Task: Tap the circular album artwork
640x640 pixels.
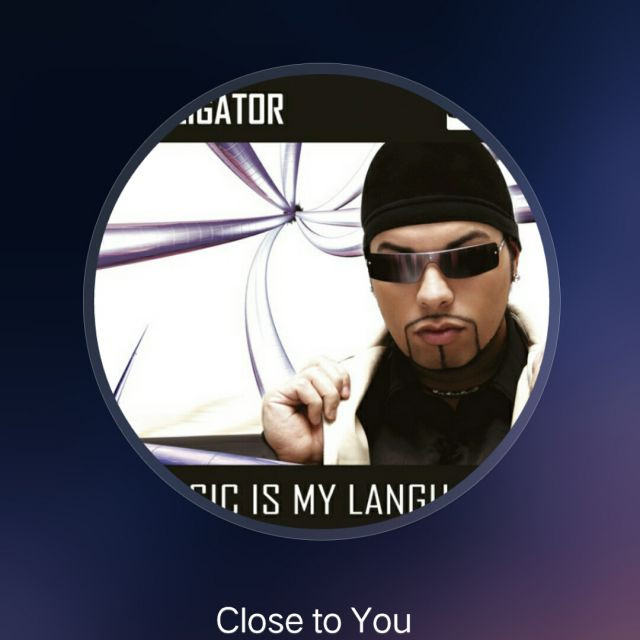Action: (321, 302)
